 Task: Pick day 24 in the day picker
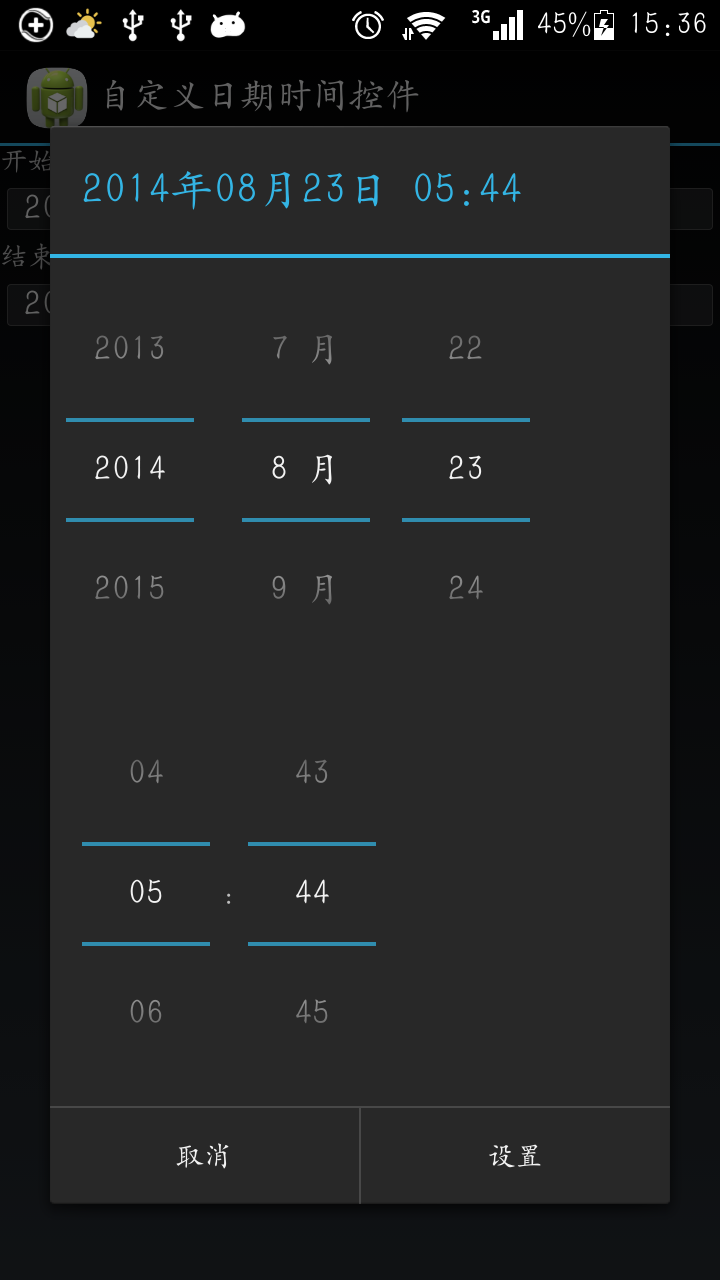(466, 588)
